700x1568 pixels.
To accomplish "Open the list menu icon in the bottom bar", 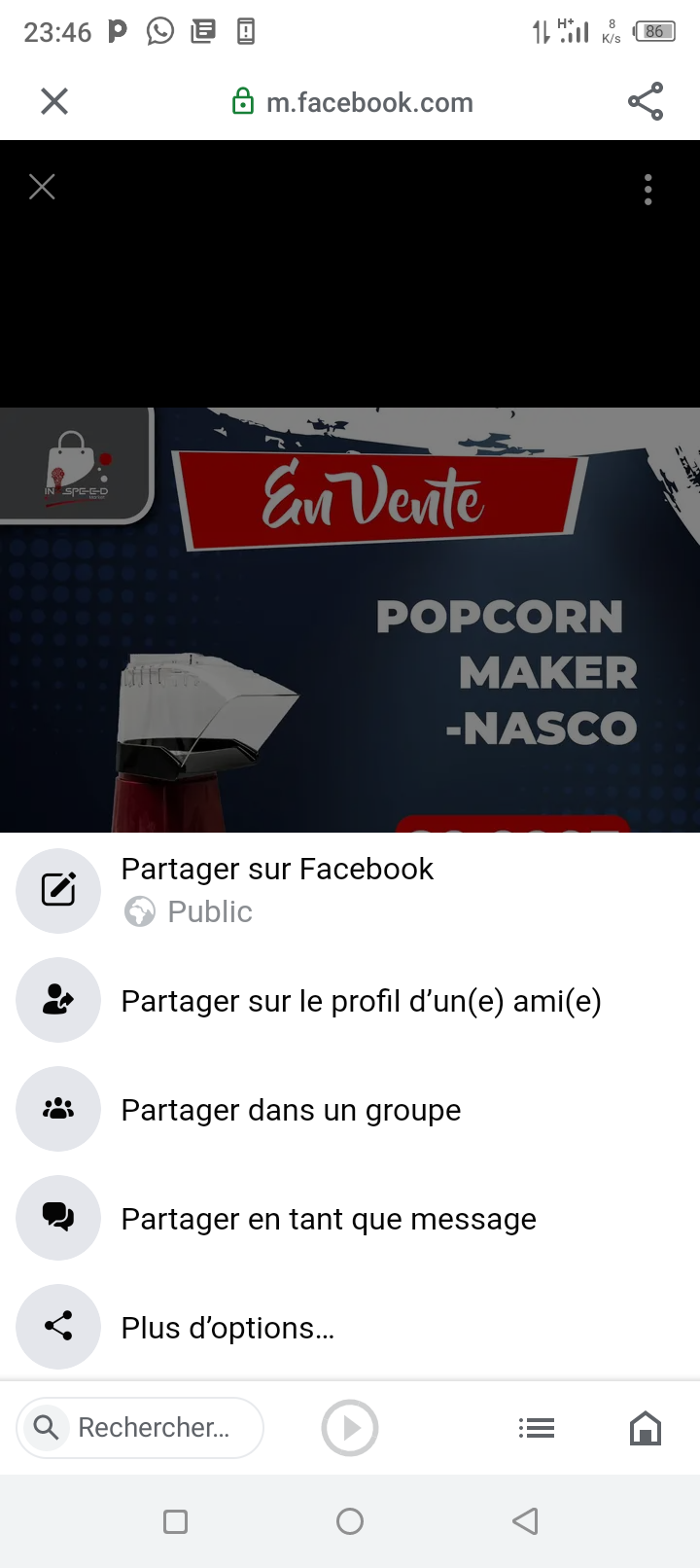I will tap(537, 1428).
